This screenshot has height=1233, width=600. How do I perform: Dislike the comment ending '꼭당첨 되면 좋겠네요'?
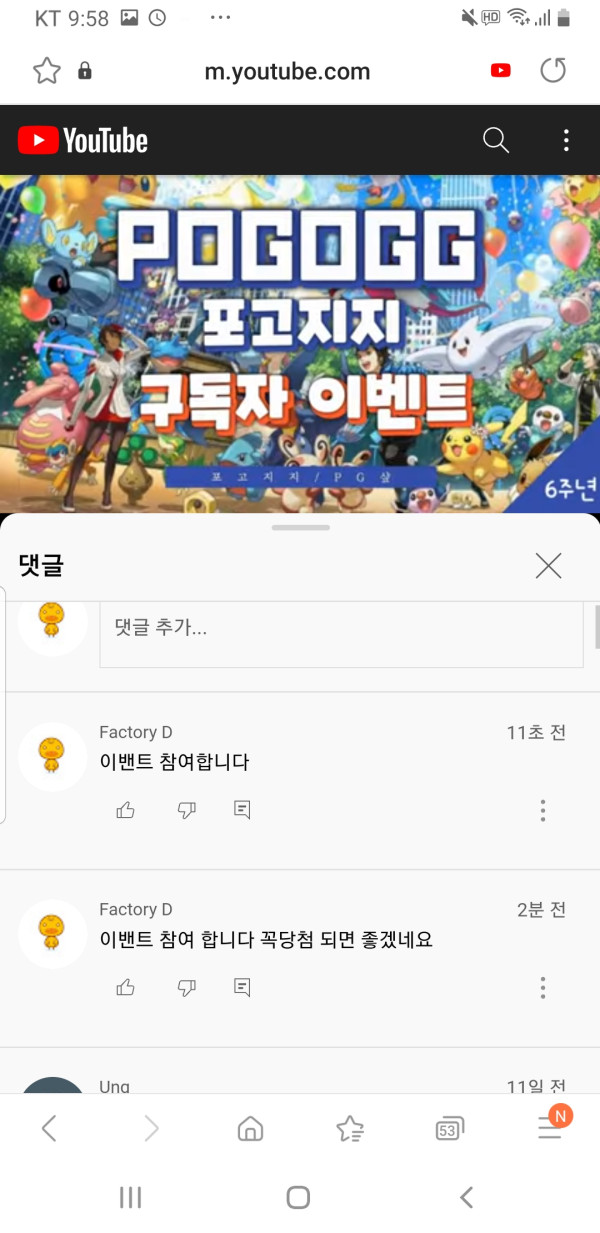coord(186,988)
